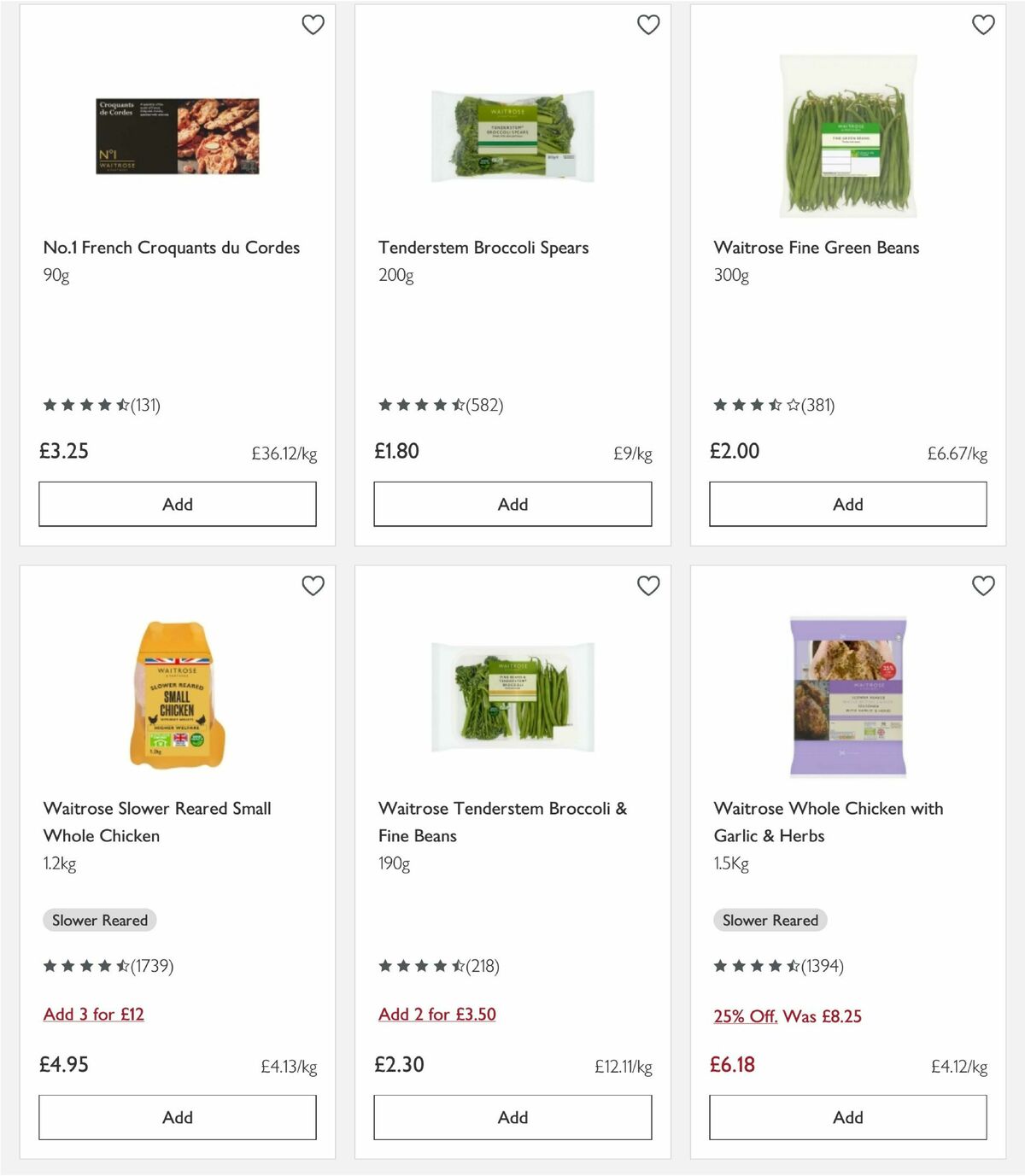The height and width of the screenshot is (1176, 1025).
Task: Select the Slower Reared tag on Garlic Herbs chicken
Action: [770, 920]
